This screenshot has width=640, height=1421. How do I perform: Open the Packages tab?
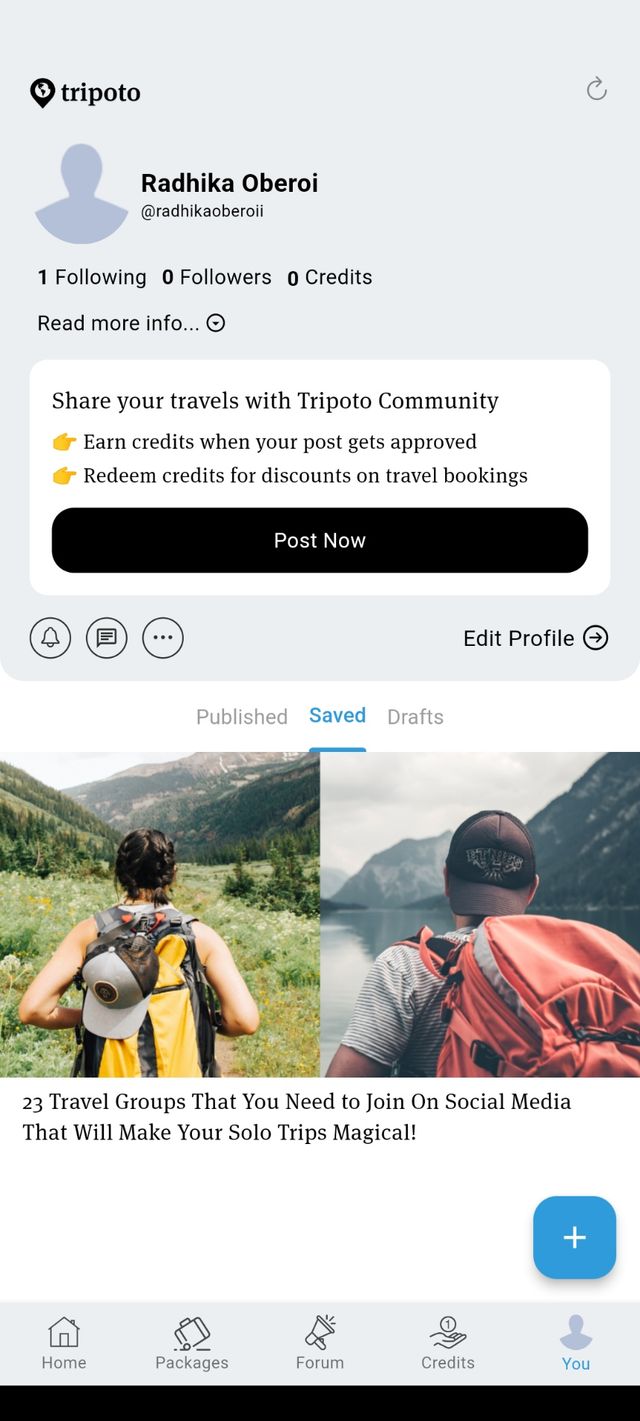[192, 1343]
